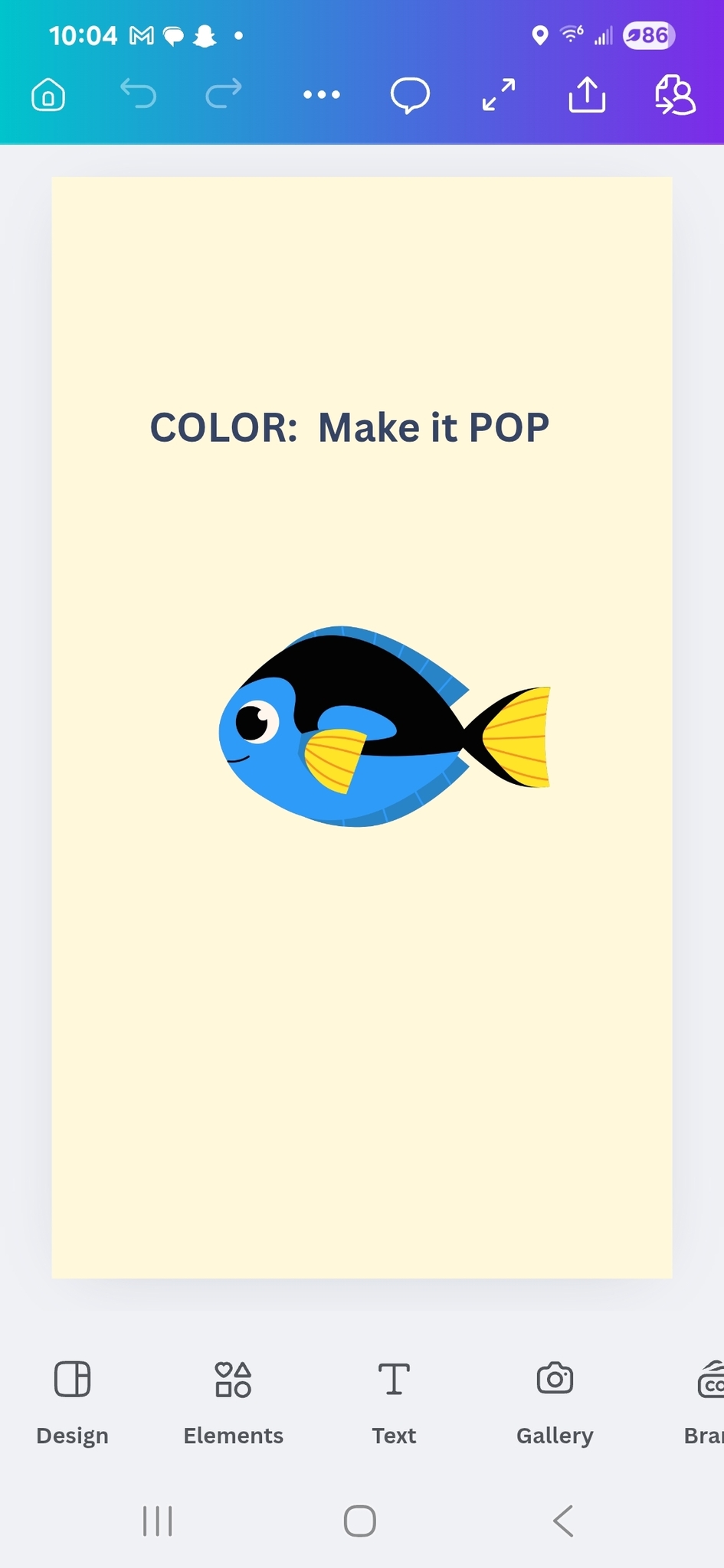724x1568 pixels.
Task: Open the three-dot overflow menu
Action: click(x=322, y=95)
